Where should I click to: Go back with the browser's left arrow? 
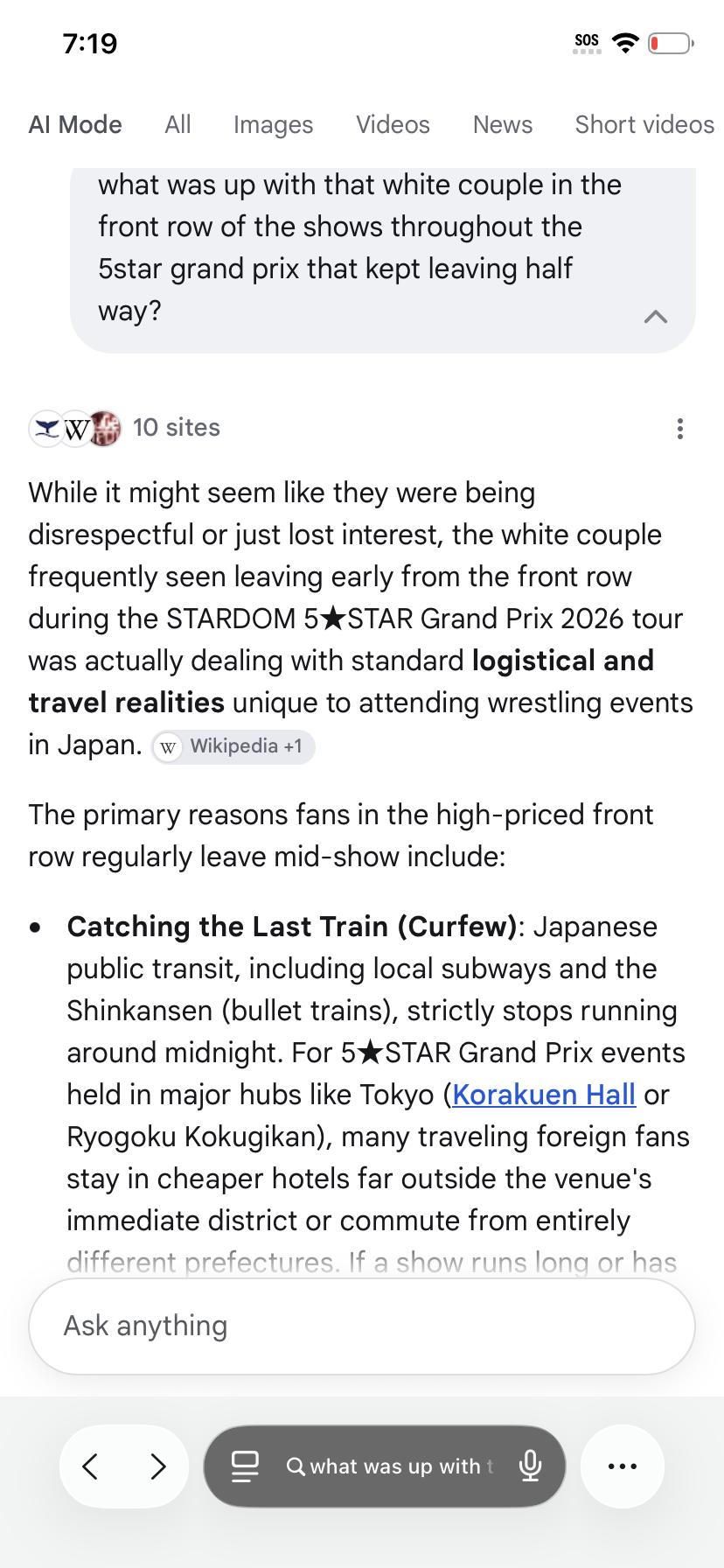point(90,1466)
